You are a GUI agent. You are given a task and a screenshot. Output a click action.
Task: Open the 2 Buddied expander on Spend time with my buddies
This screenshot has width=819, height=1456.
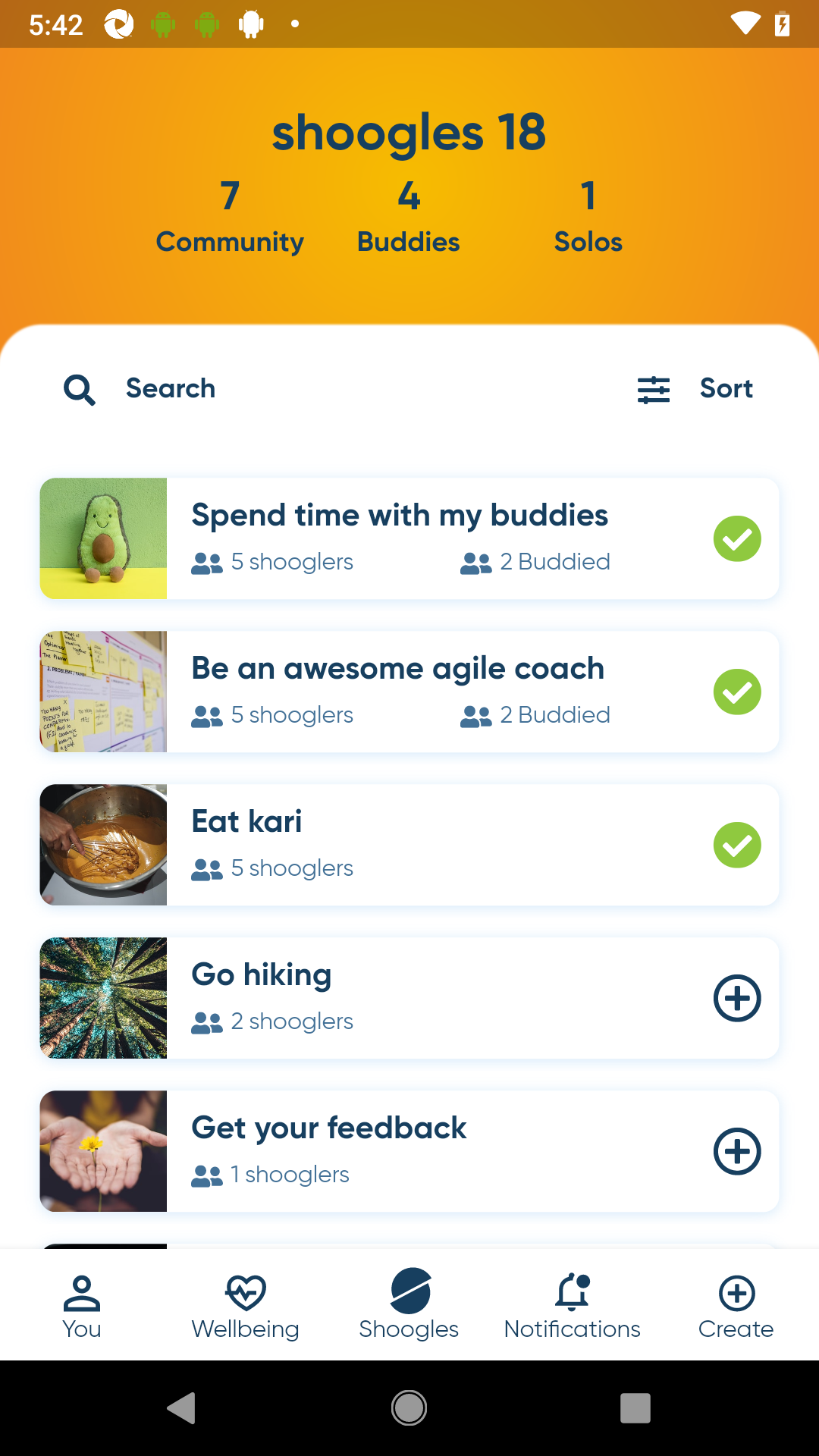click(475, 563)
